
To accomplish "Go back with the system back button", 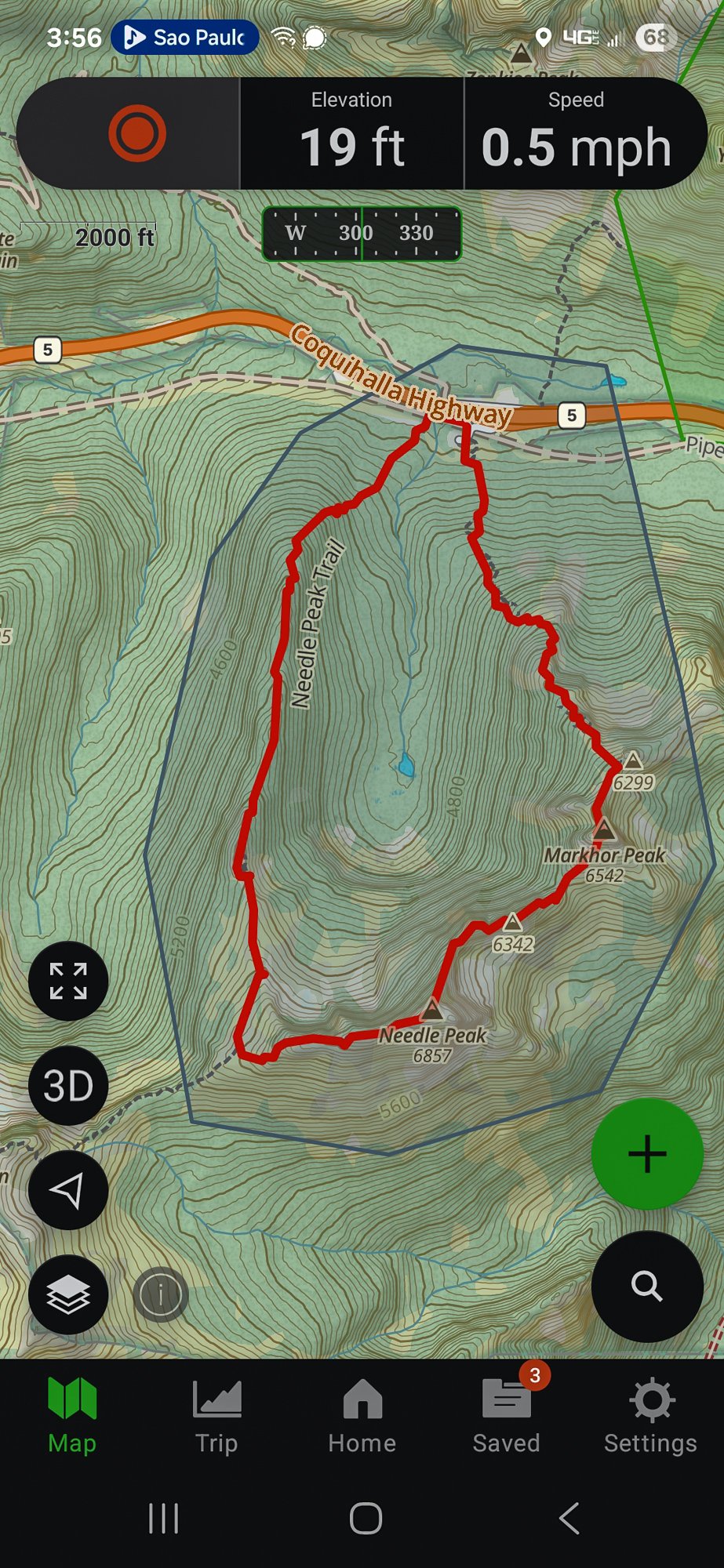I will tap(569, 1519).
